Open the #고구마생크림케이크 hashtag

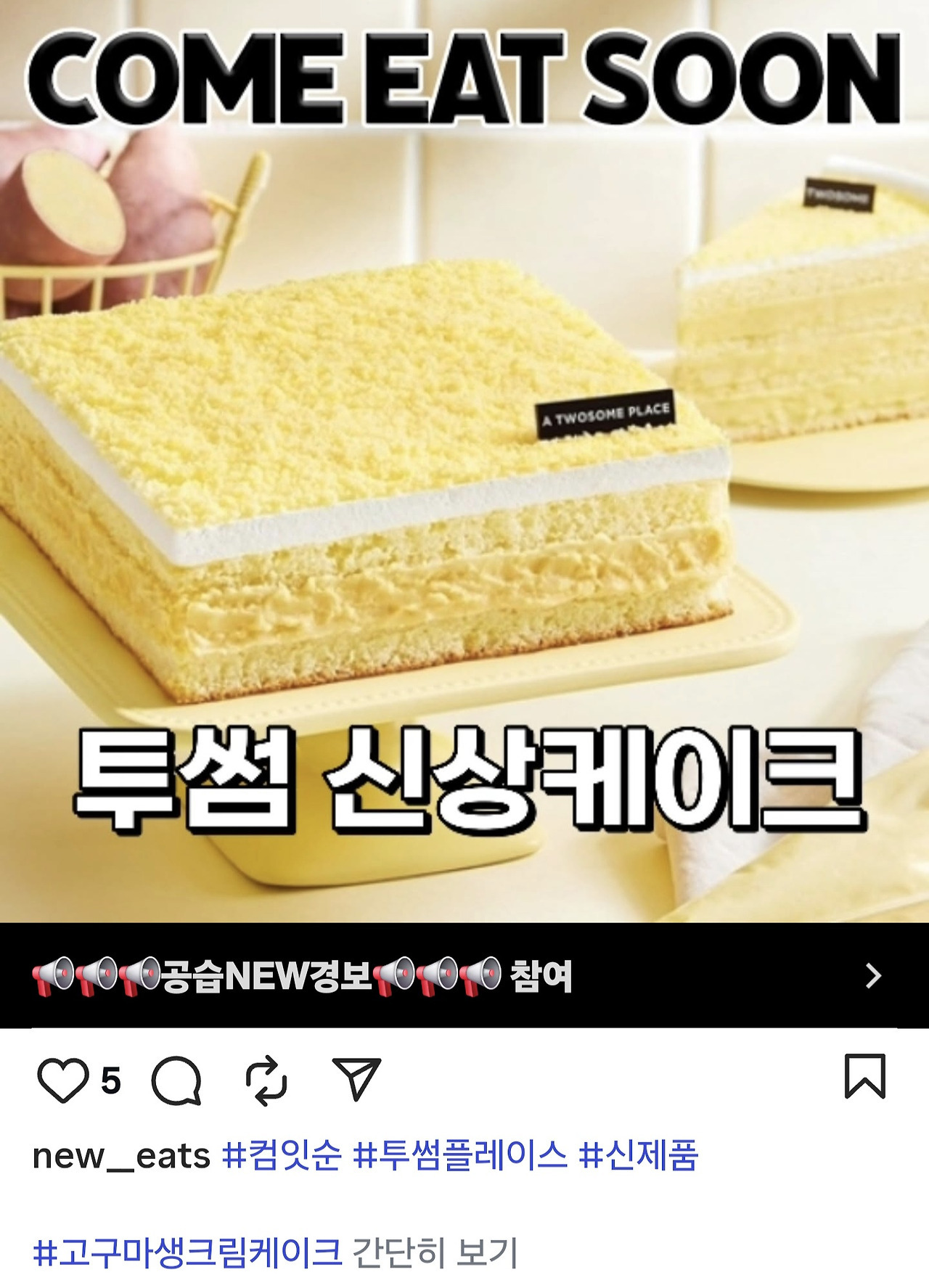point(187,1252)
